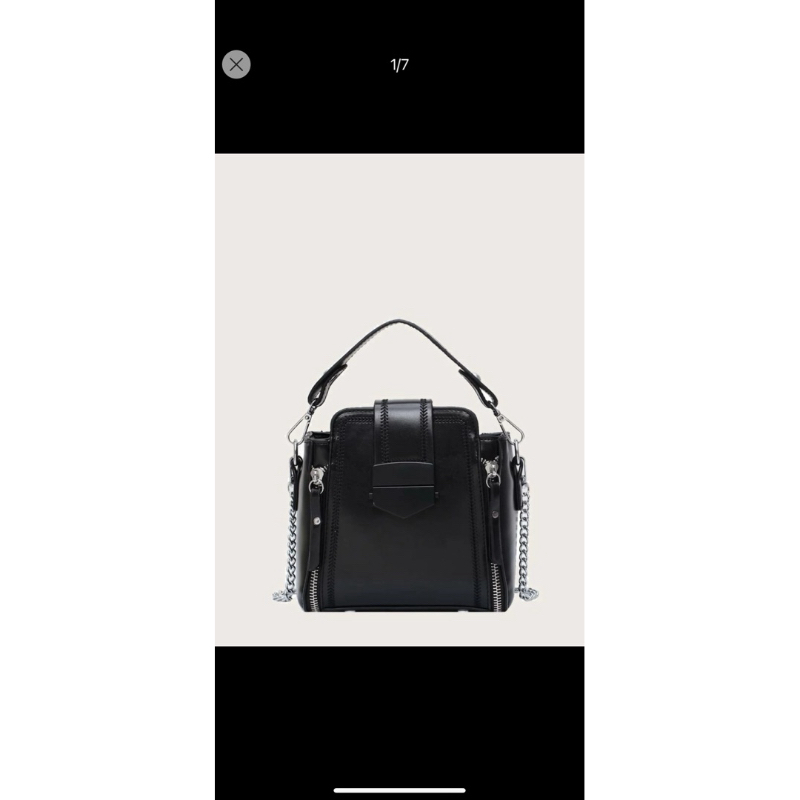This screenshot has height=800, width=800.
Task: Close the full-screen image viewer
Action: pos(236,65)
